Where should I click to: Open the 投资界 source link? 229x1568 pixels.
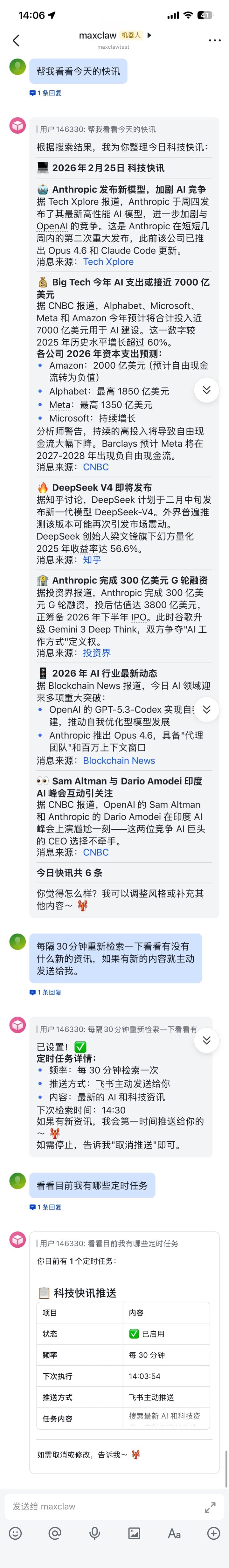click(97, 652)
